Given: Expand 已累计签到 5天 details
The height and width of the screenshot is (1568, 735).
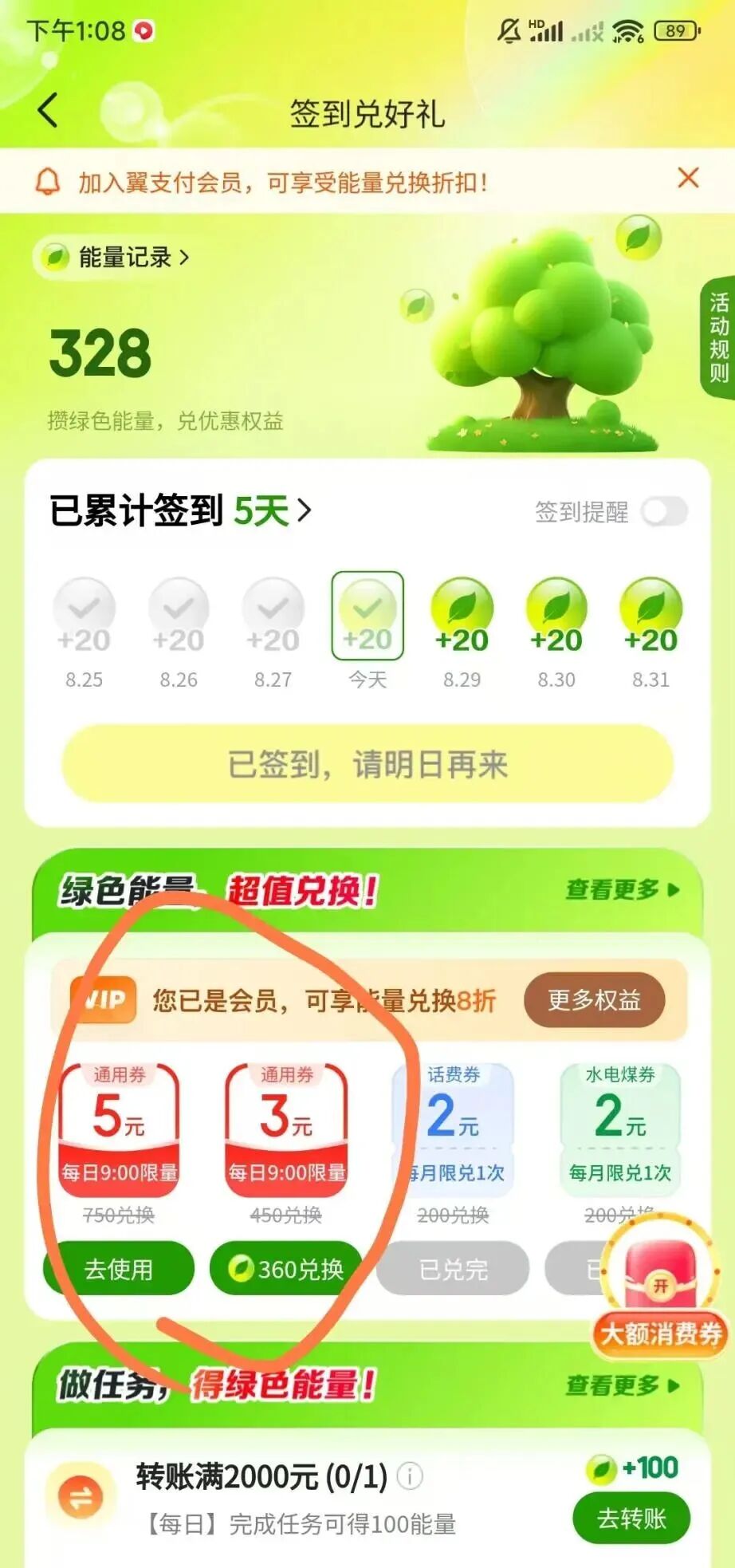Looking at the screenshot, I should pos(180,510).
